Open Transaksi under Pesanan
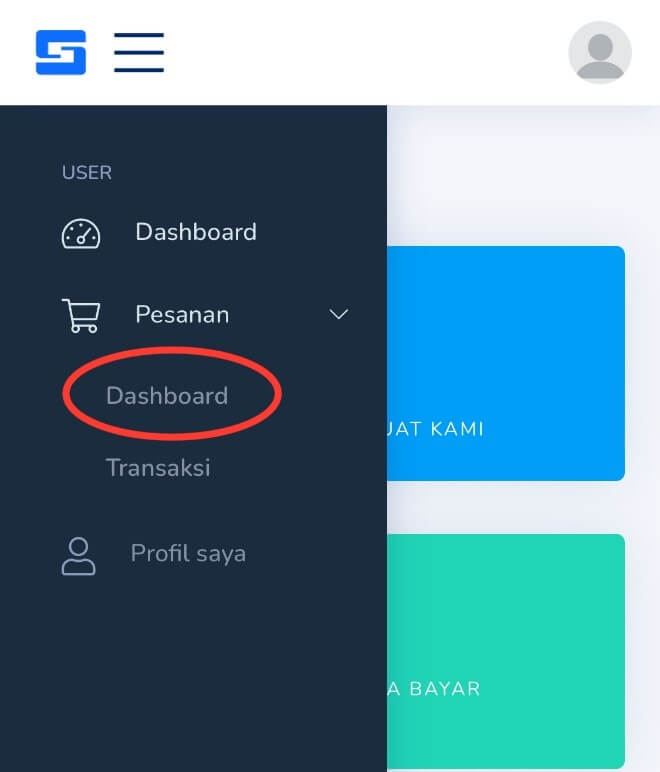 [158, 467]
